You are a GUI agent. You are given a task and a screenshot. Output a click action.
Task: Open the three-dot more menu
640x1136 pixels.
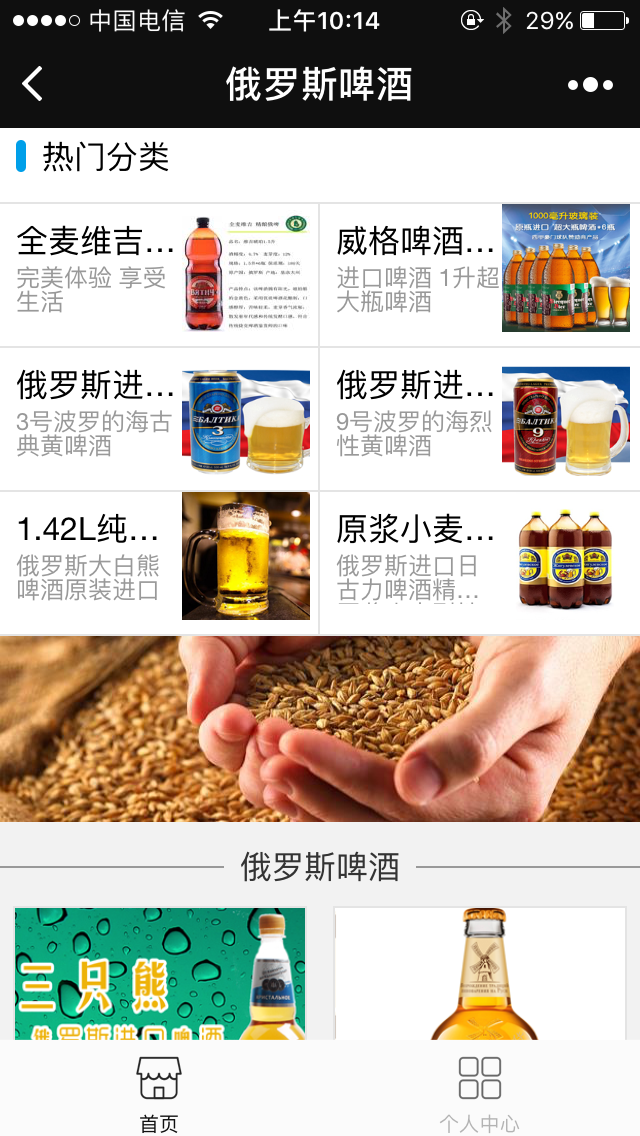(590, 85)
